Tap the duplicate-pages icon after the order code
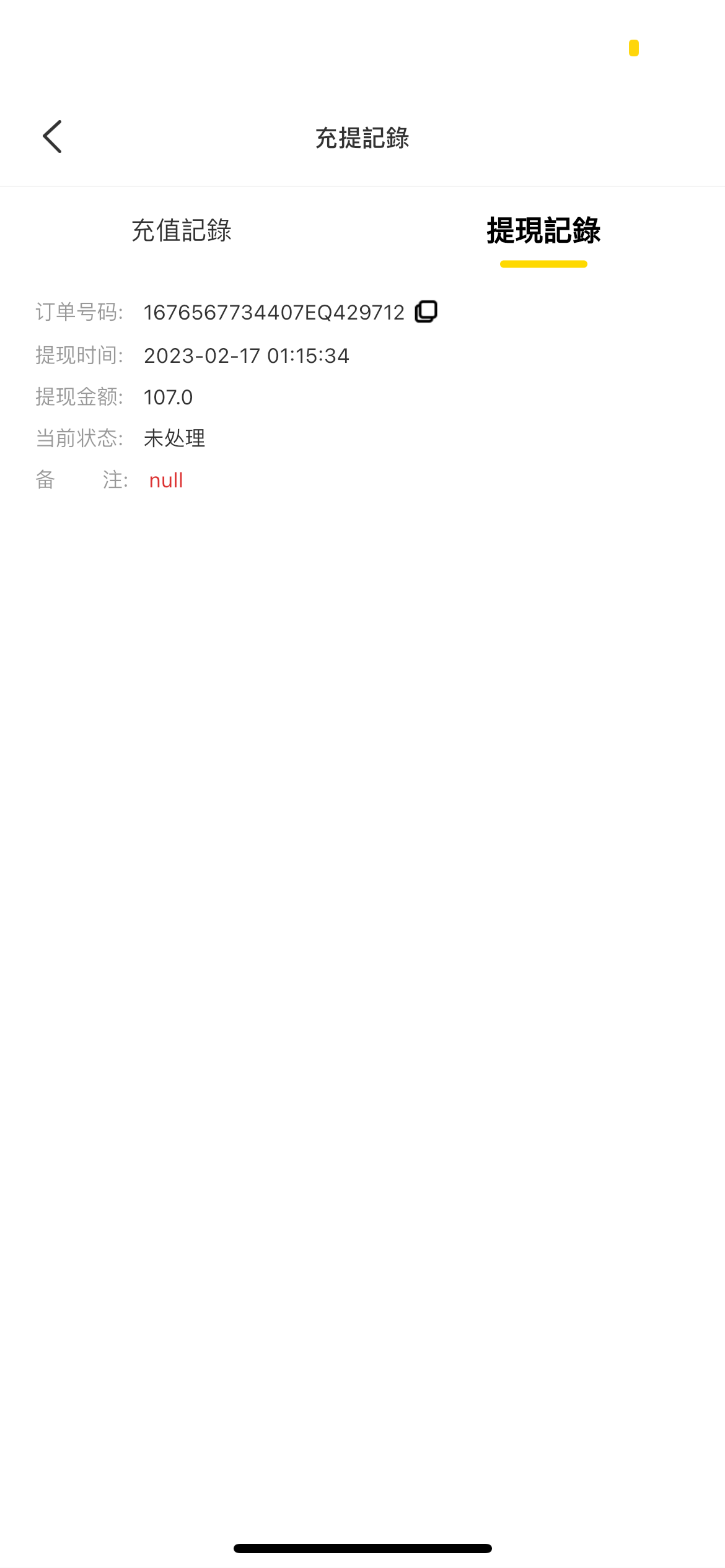The width and height of the screenshot is (725, 1568). coord(425,311)
